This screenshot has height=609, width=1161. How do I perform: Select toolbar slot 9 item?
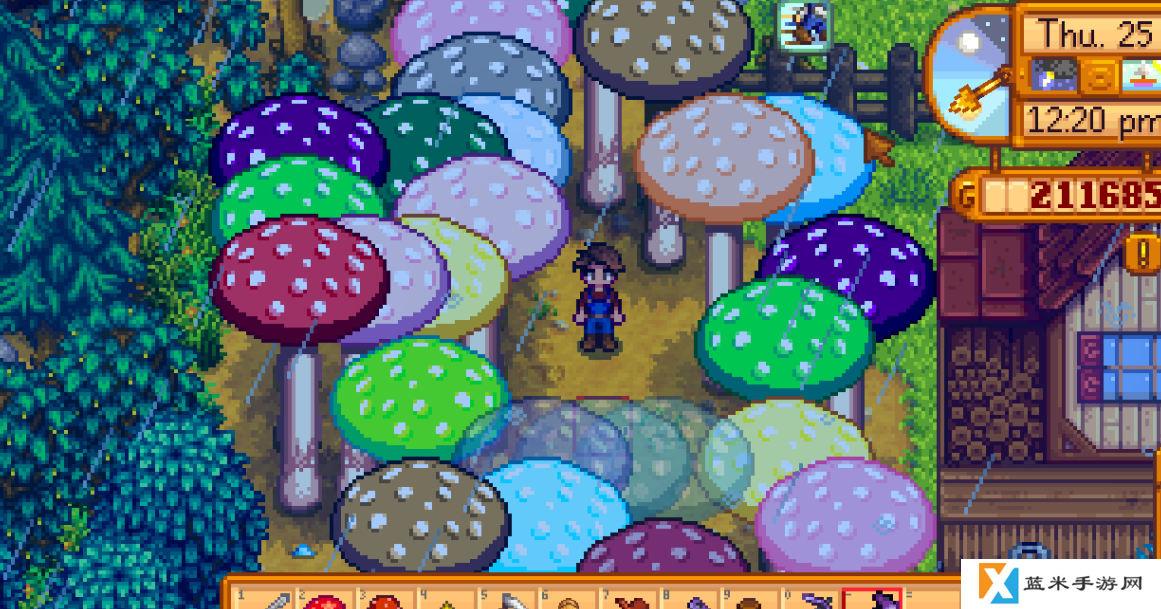(x=751, y=600)
